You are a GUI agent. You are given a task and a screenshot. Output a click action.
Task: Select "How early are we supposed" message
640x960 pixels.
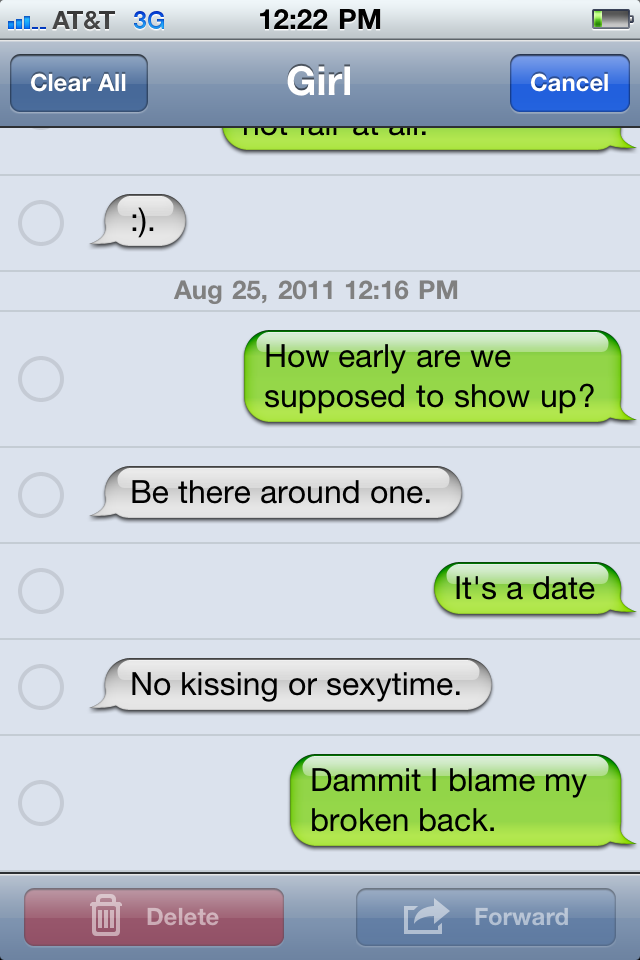pyautogui.click(x=41, y=379)
